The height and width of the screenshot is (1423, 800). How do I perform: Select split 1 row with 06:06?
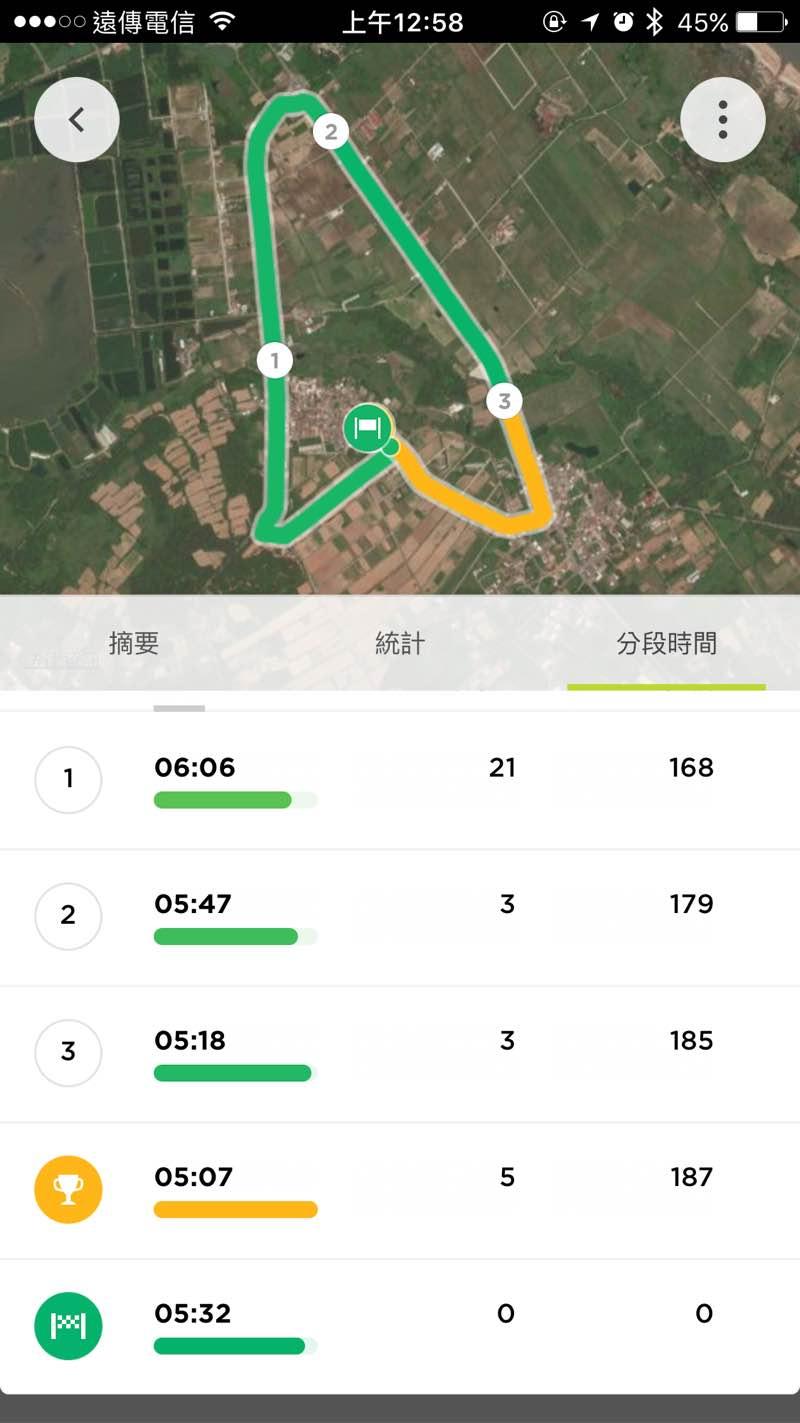[x=400, y=780]
